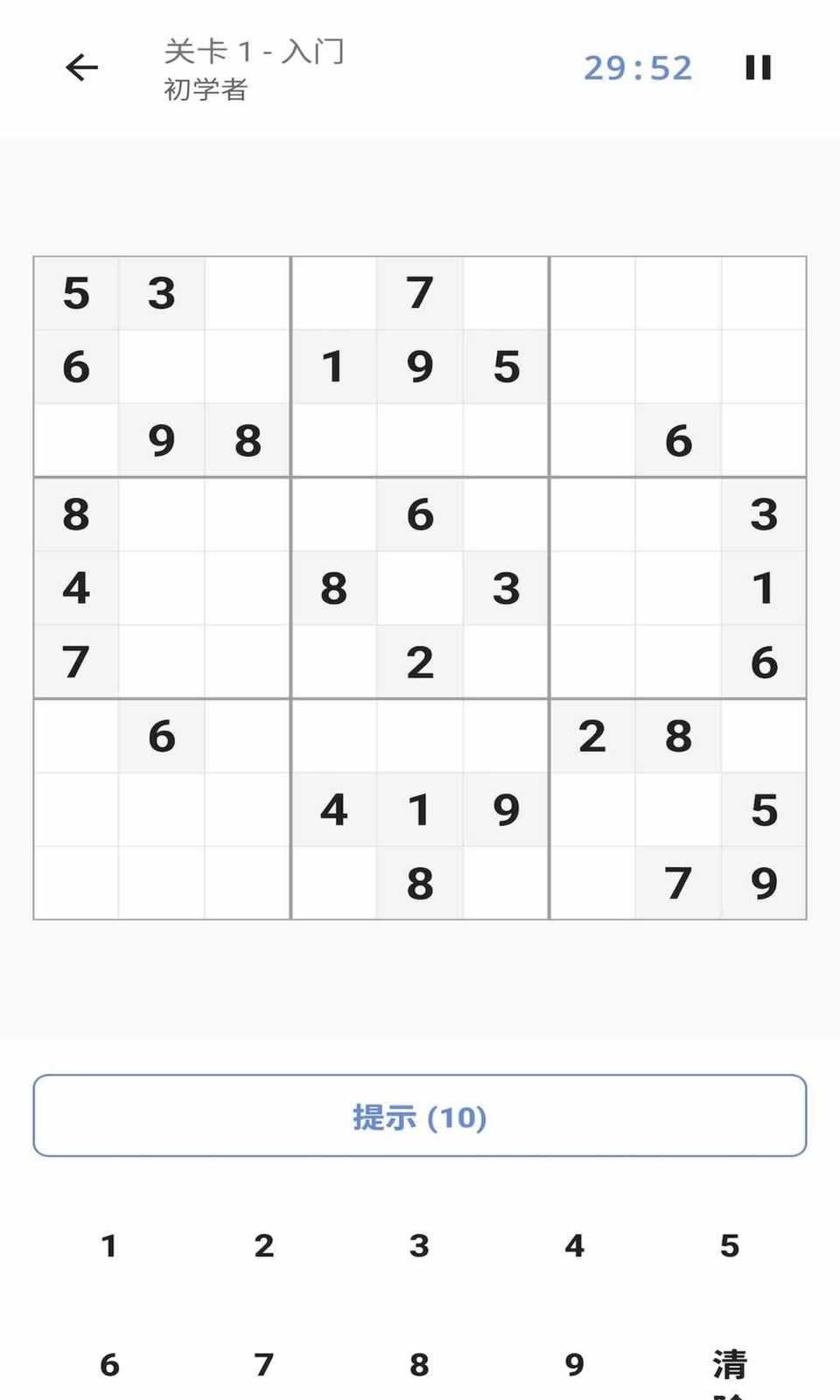Image resolution: width=840 pixels, height=1400 pixels.
Task: Select number 3 on the number pad
Action: 419,1247
